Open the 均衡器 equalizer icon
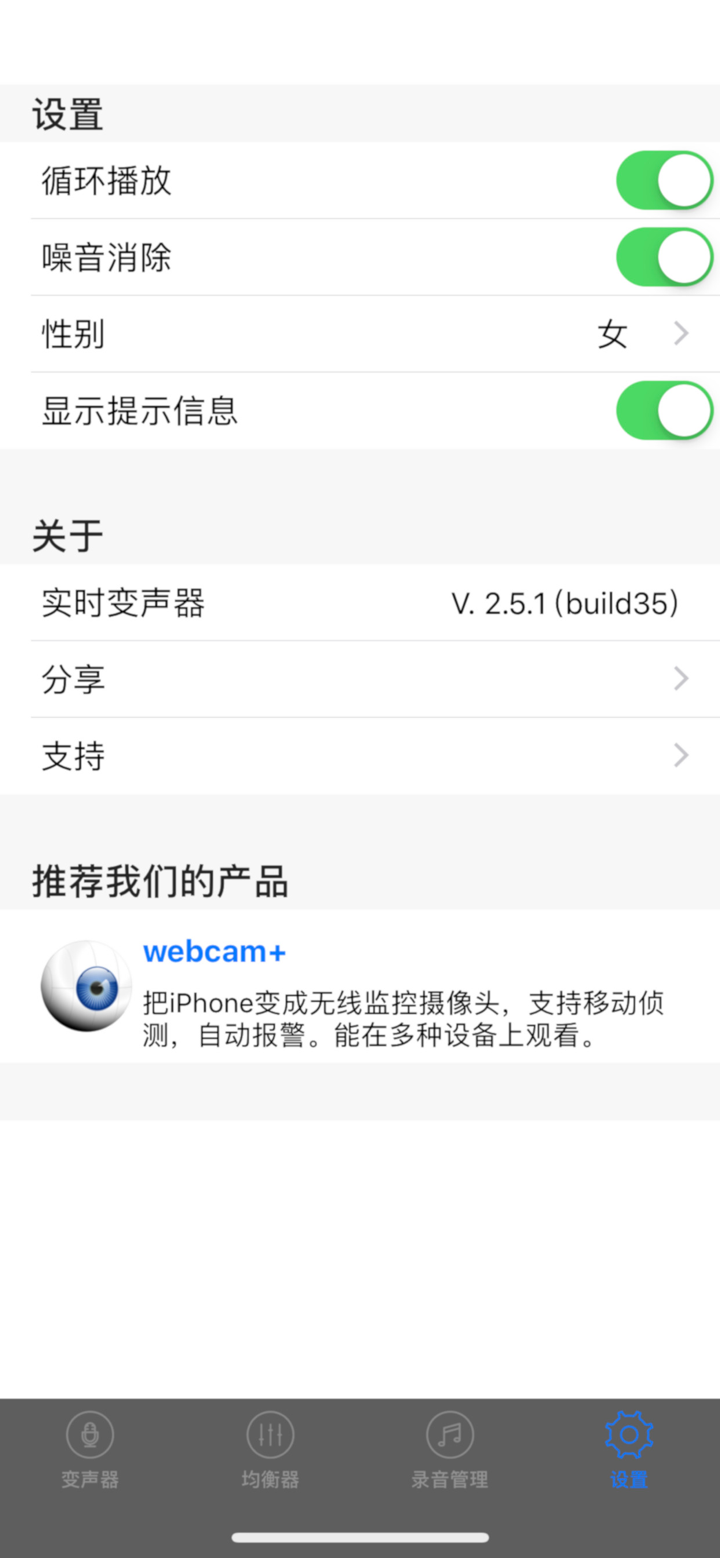Image resolution: width=720 pixels, height=1558 pixels. [269, 1434]
